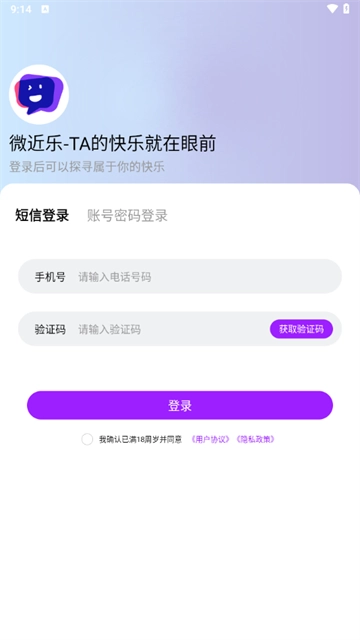Focus the 手机号 phone number field
The width and height of the screenshot is (360, 640).
click(x=180, y=277)
